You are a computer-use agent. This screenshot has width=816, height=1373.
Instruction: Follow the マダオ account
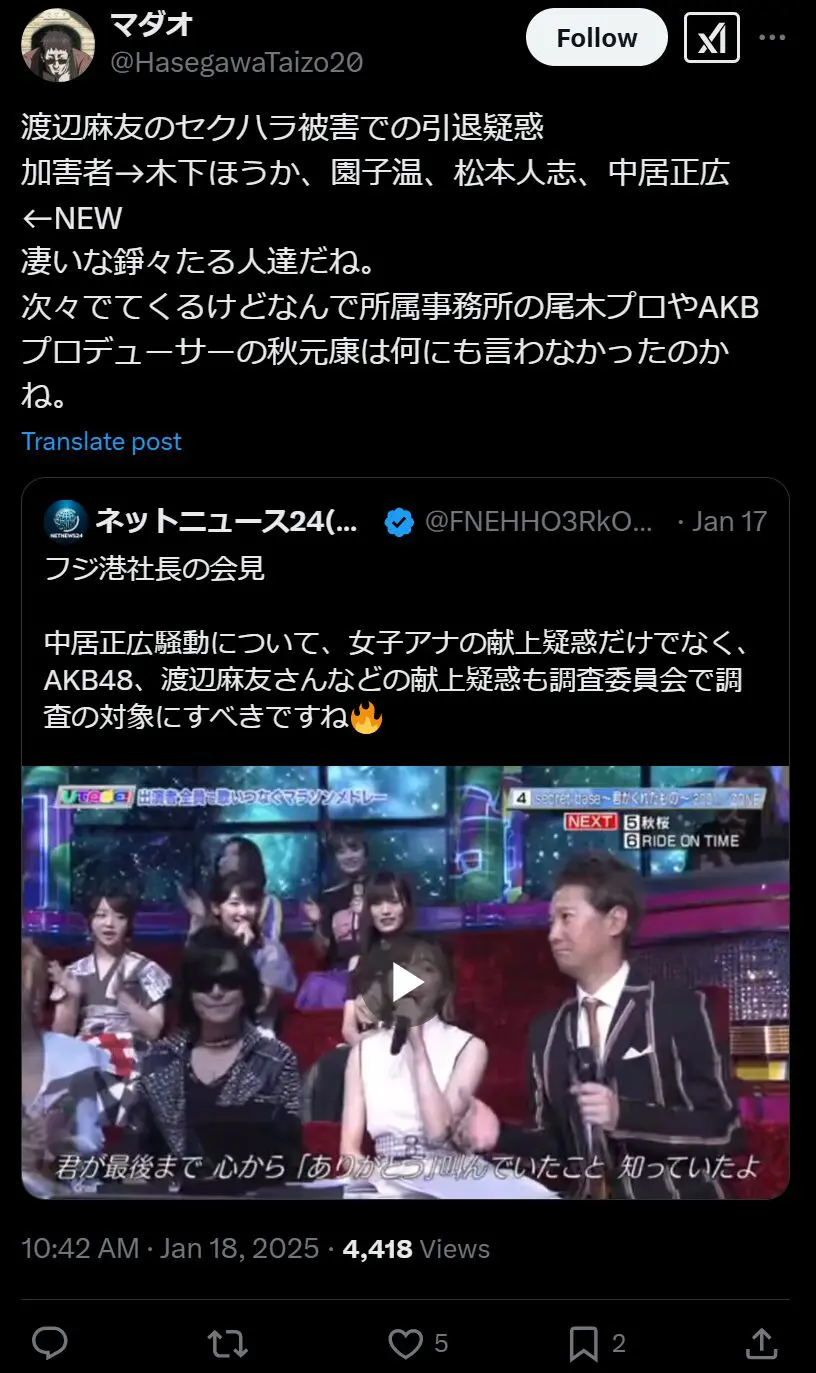pos(596,38)
